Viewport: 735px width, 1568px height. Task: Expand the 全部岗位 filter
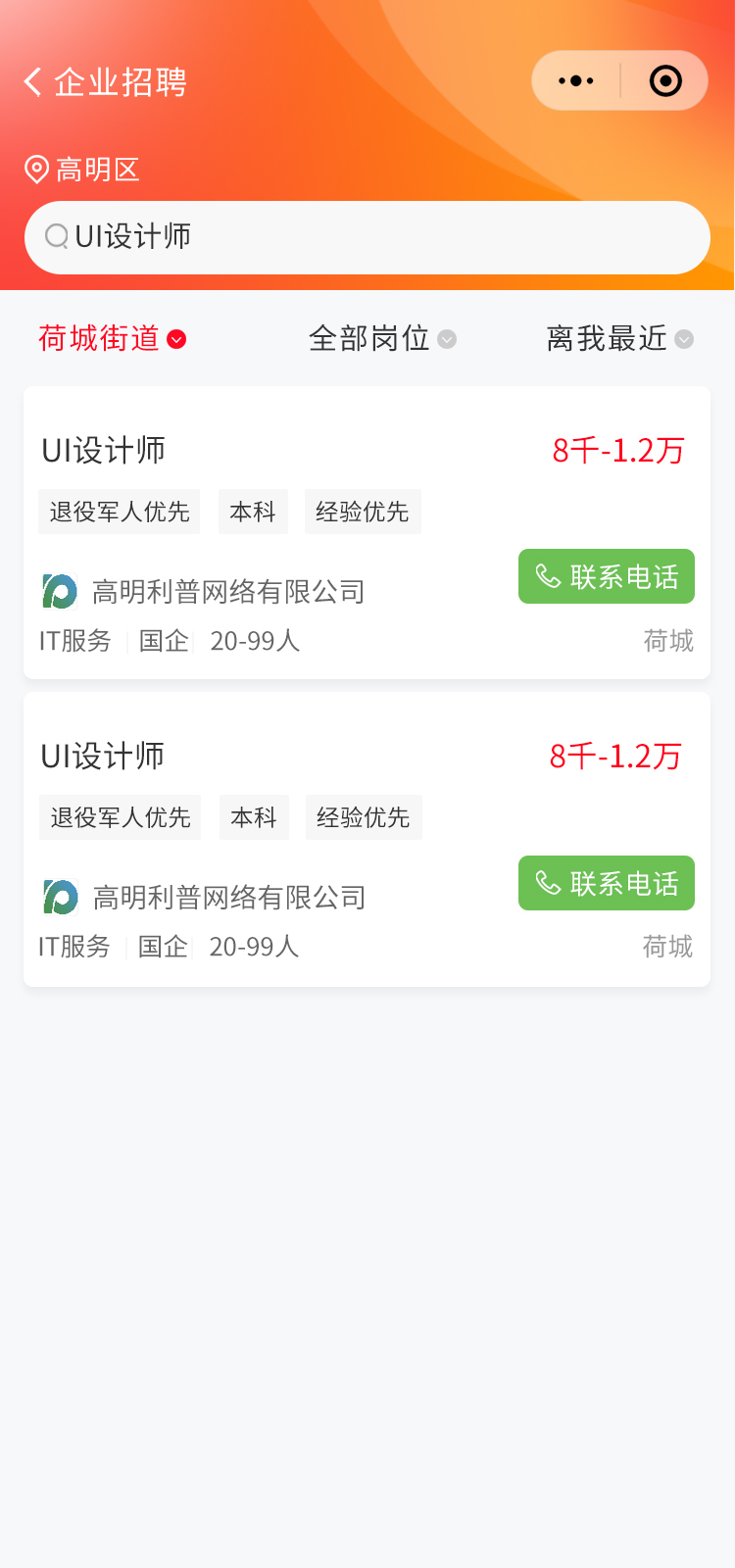381,339
